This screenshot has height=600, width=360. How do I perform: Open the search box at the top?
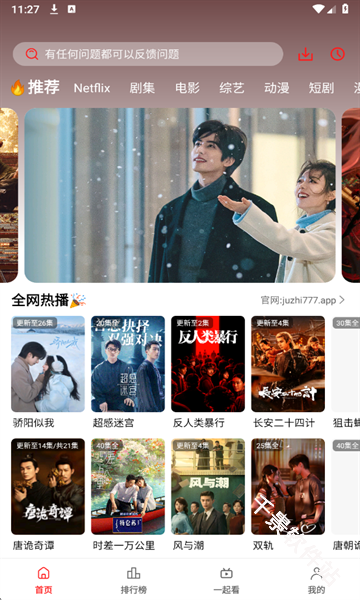pyautogui.click(x=148, y=54)
